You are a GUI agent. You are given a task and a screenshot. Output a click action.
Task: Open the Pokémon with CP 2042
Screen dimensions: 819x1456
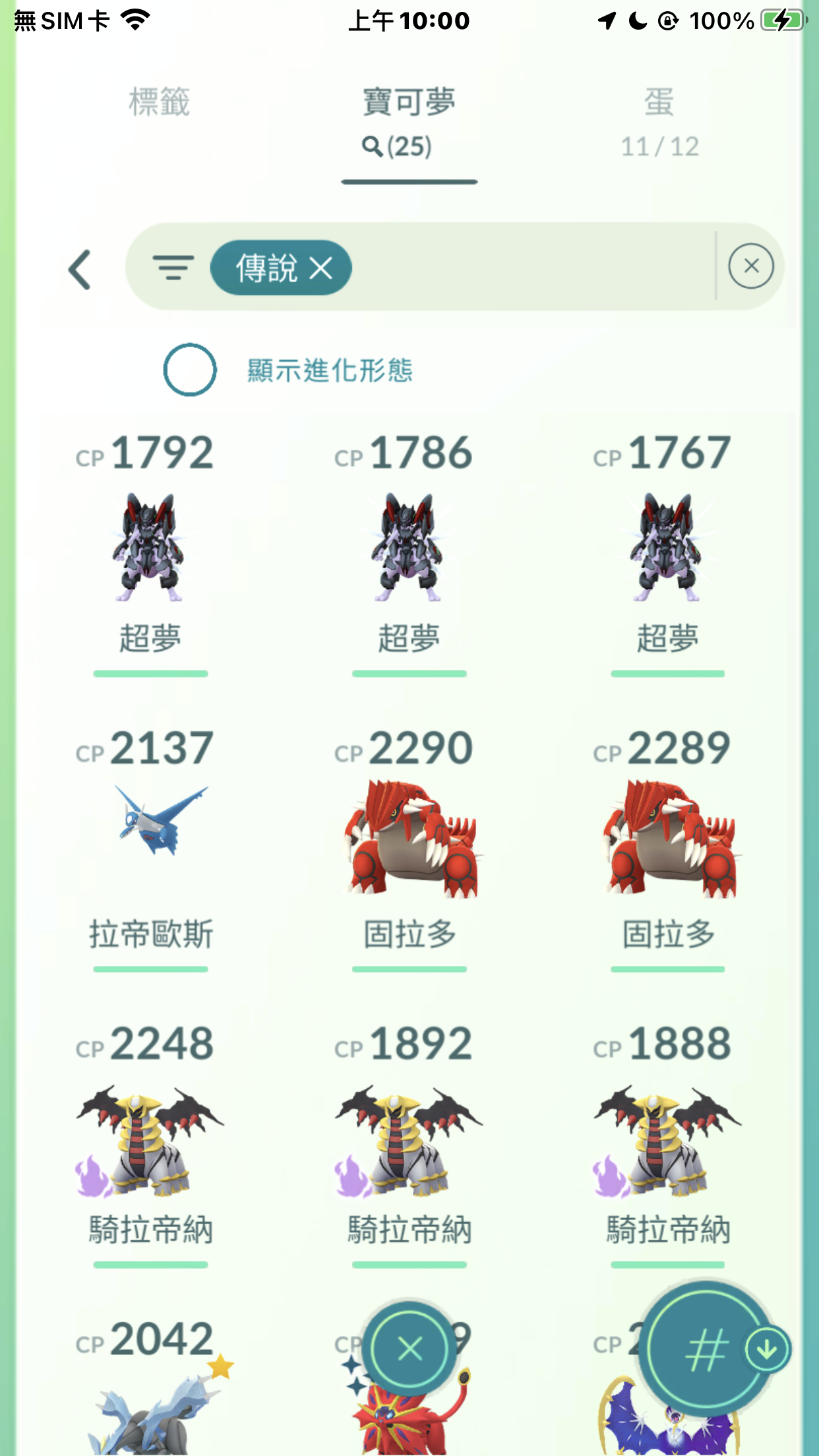click(x=150, y=1385)
